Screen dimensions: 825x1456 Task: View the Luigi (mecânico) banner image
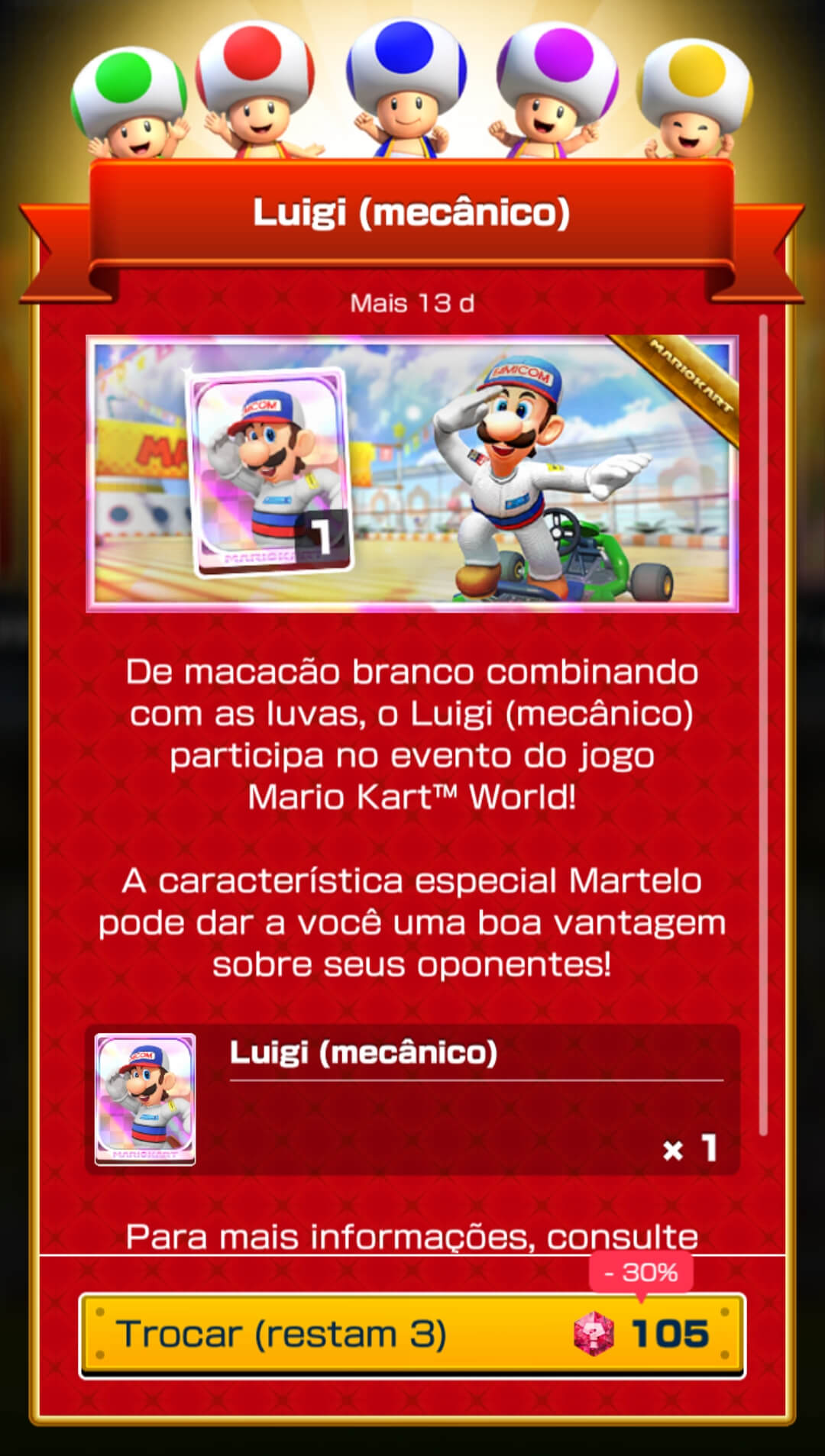click(412, 473)
